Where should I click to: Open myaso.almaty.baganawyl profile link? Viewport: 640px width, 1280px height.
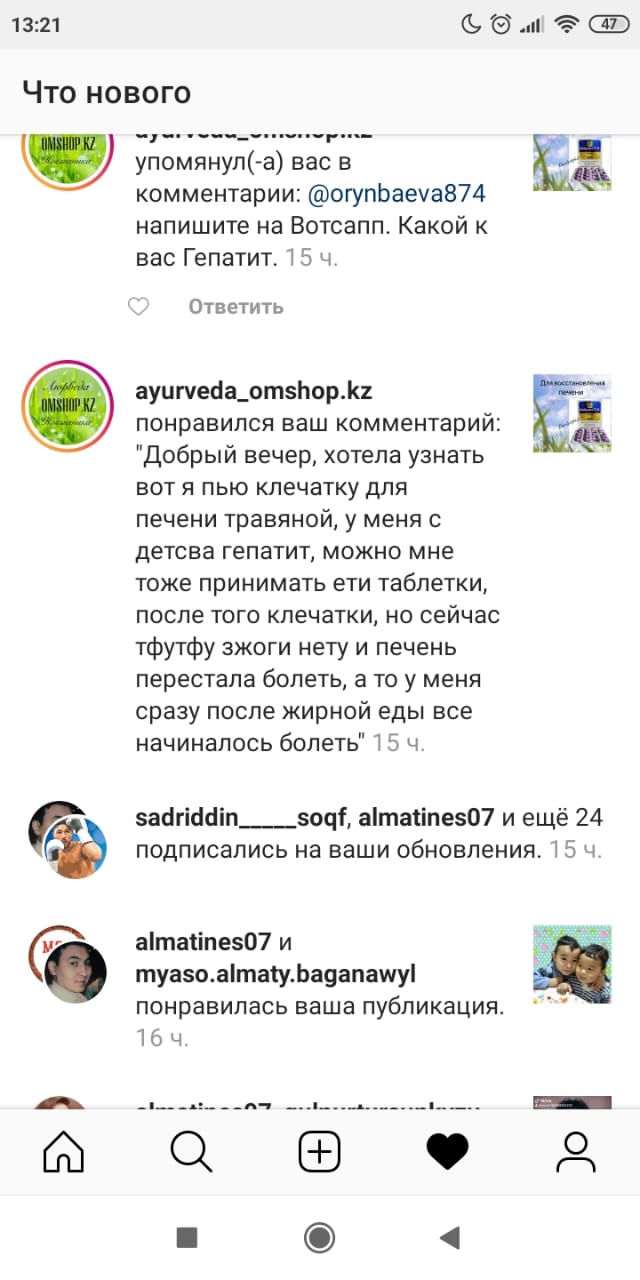click(x=275, y=974)
